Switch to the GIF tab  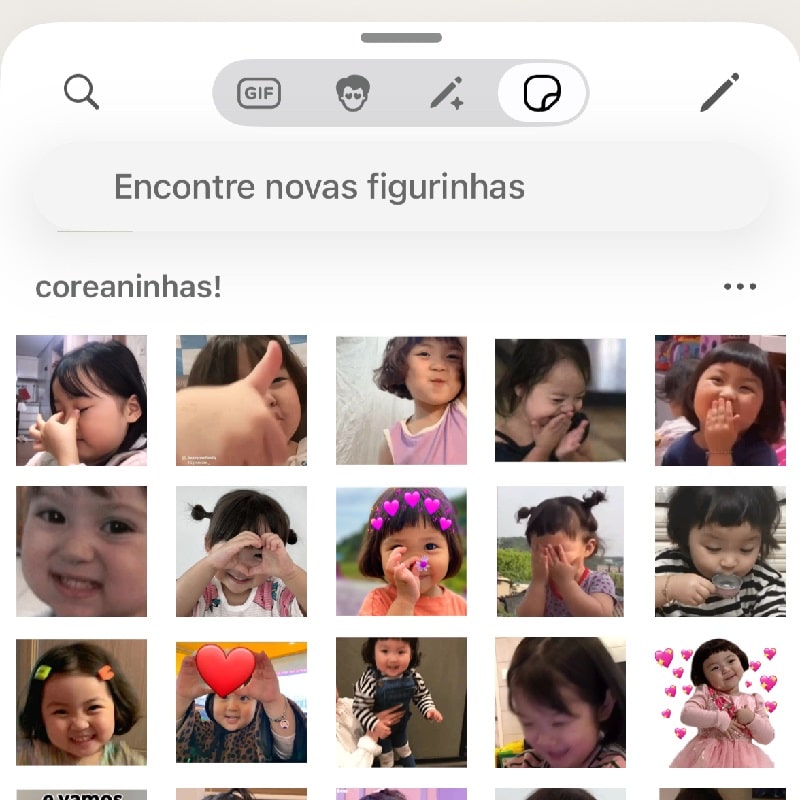(259, 94)
